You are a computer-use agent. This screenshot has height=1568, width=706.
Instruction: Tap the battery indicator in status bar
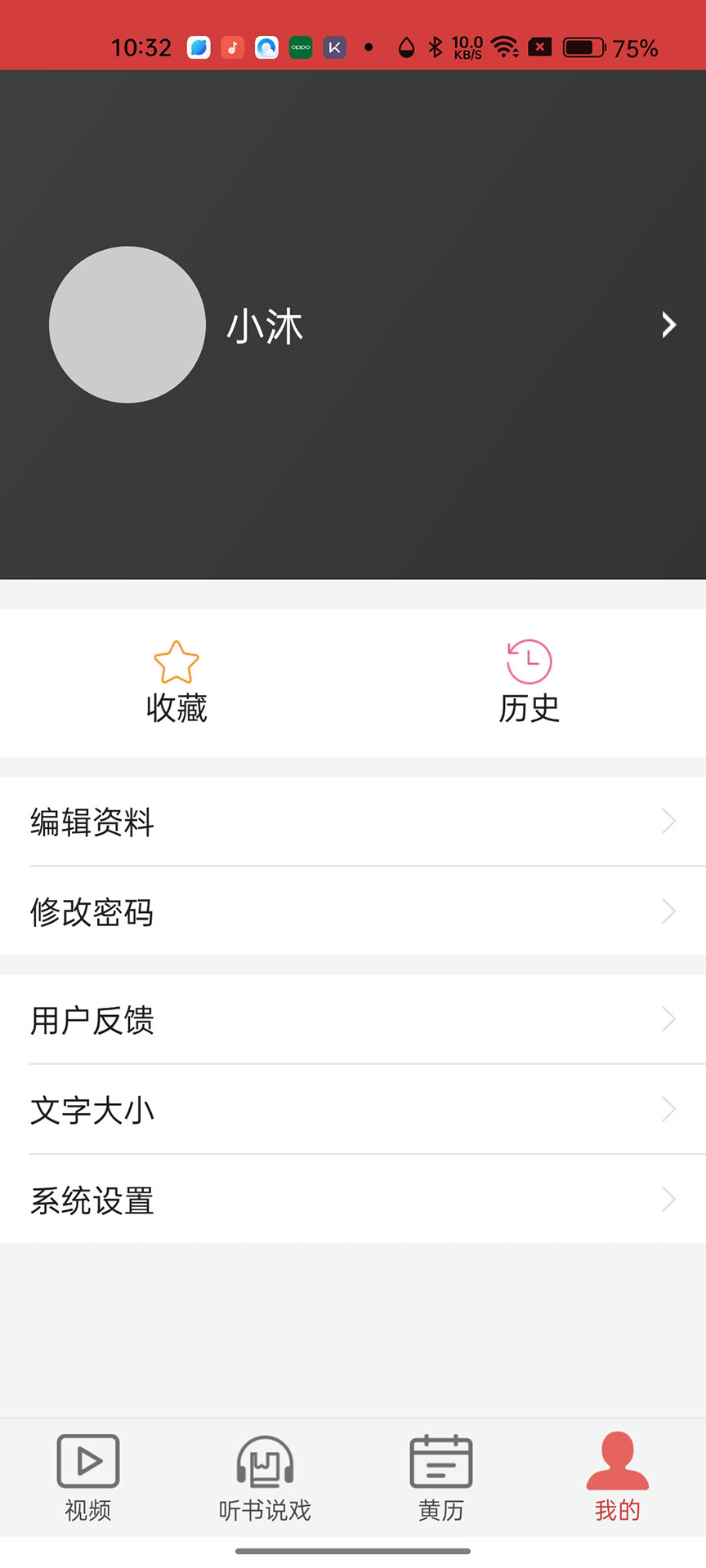[x=581, y=47]
